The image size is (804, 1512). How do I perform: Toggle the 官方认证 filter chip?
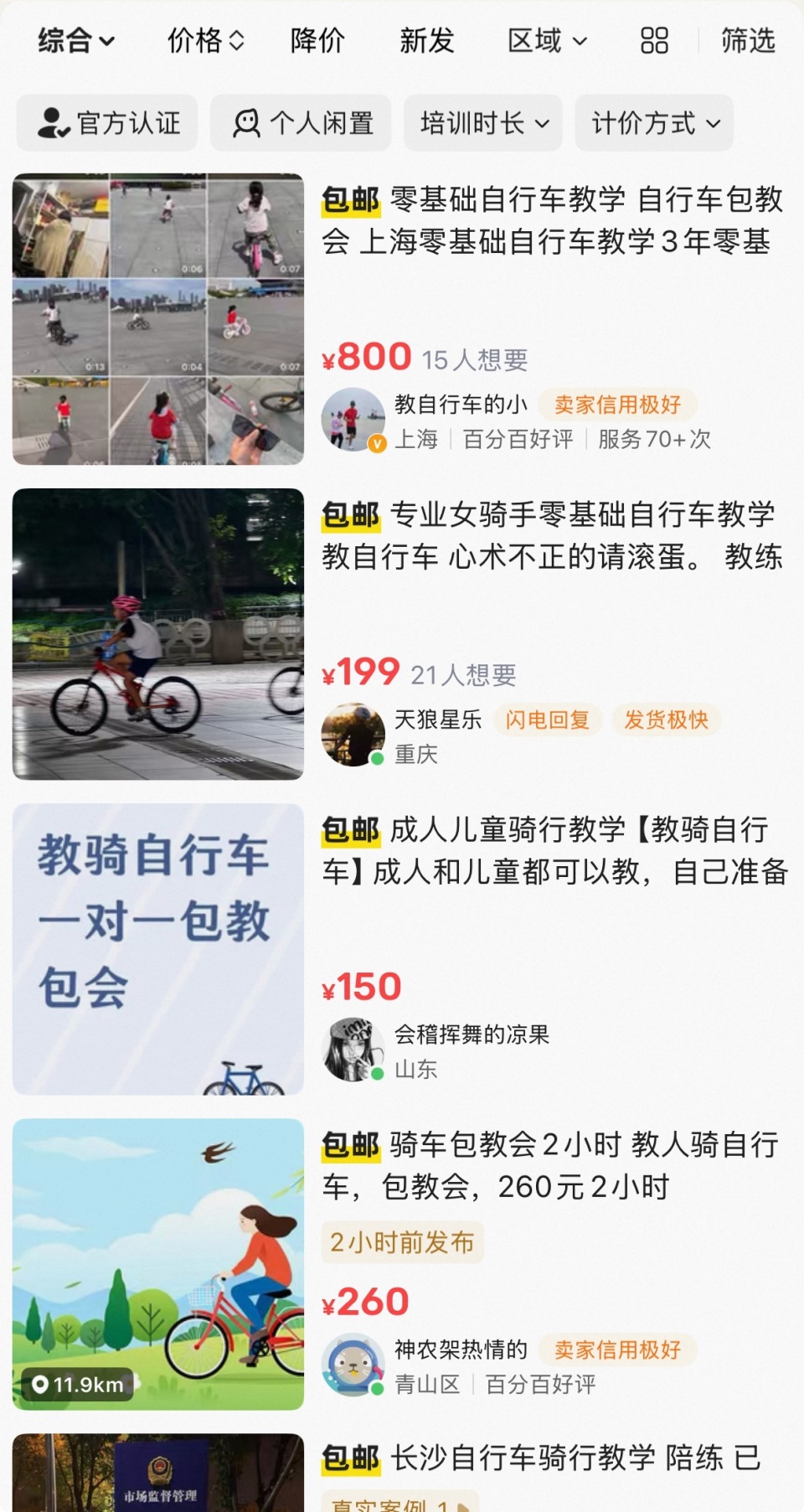[109, 122]
